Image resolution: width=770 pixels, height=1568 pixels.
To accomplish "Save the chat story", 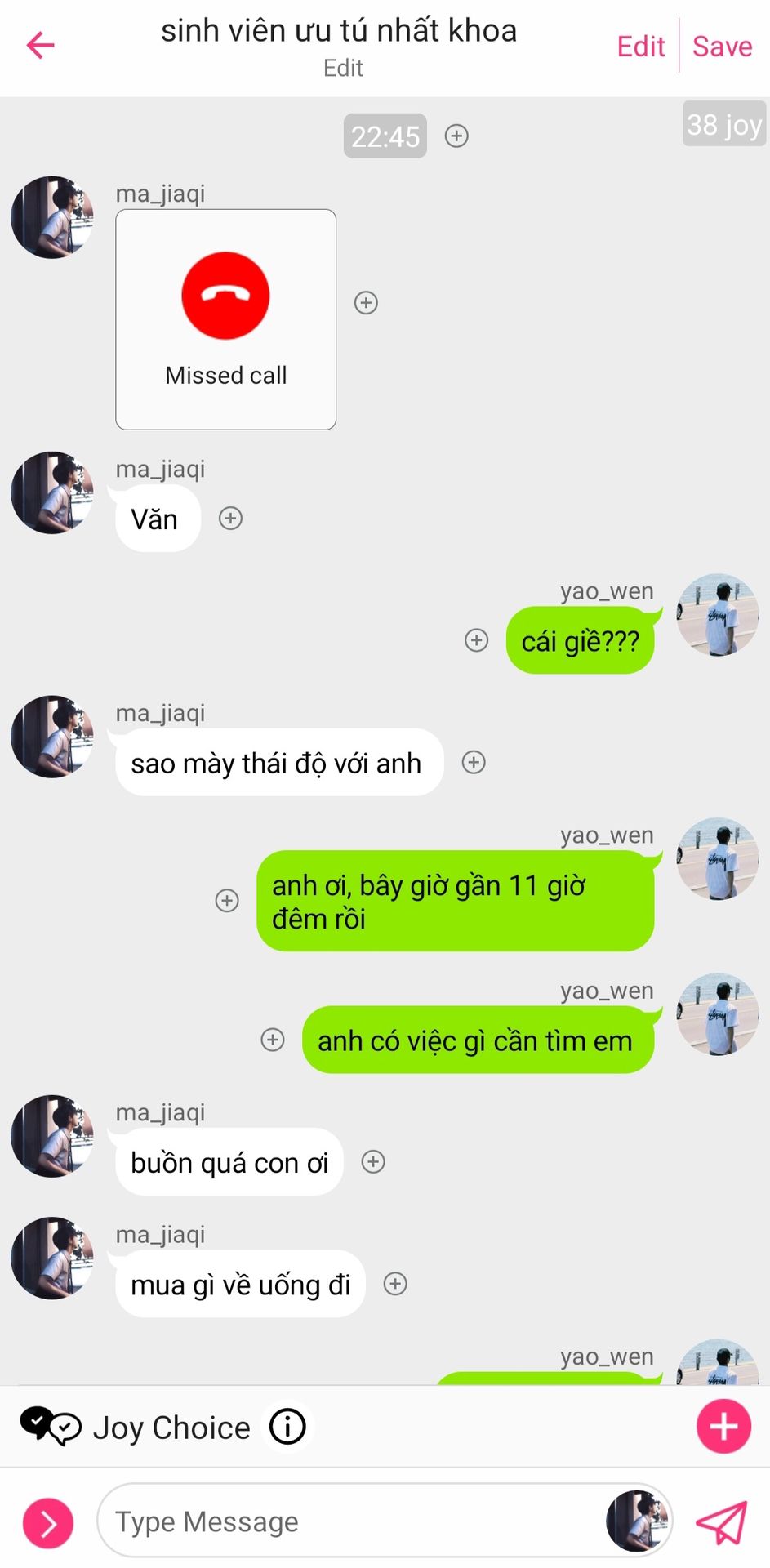I will [722, 47].
